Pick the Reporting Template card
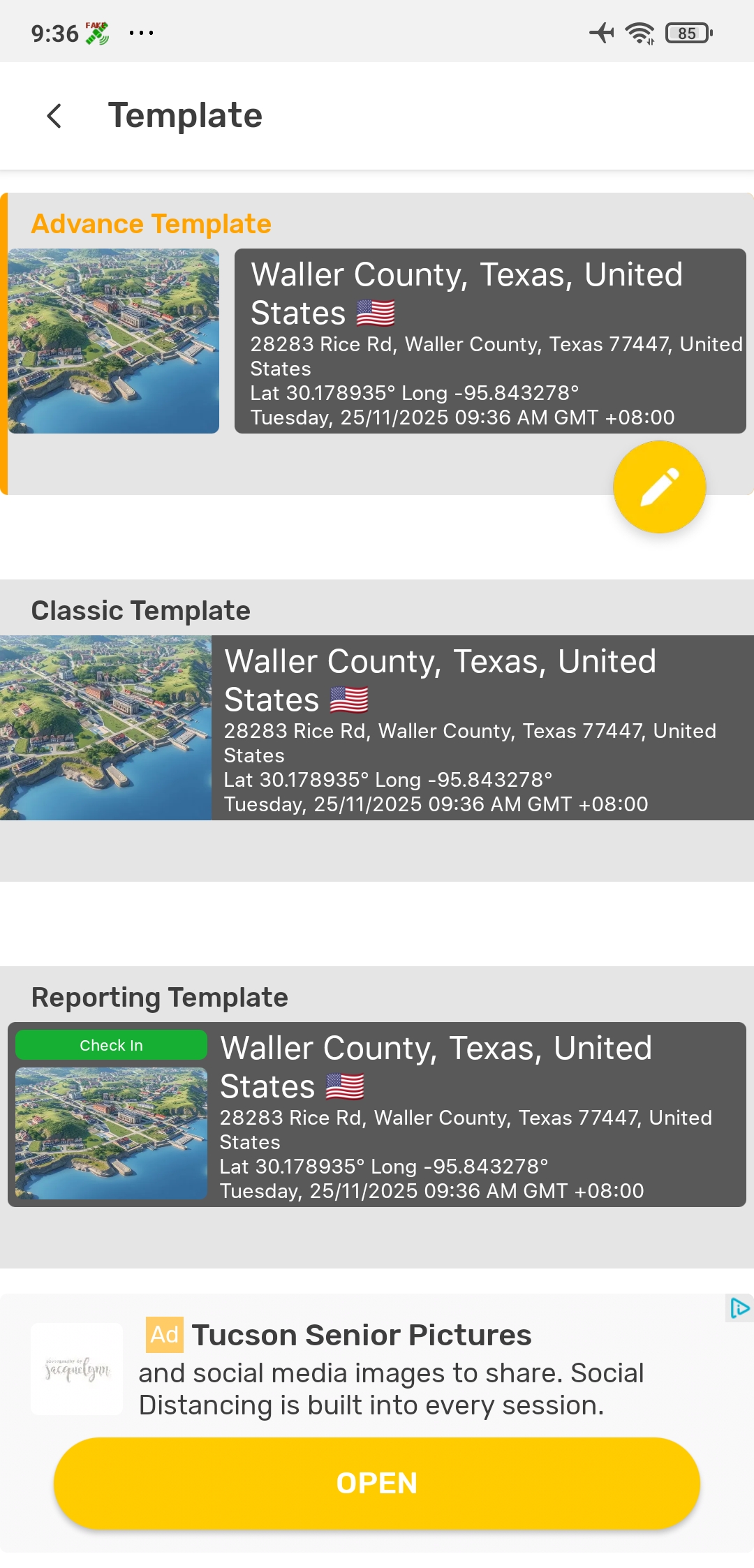Image resolution: width=754 pixels, height=1568 pixels. tap(377, 1114)
